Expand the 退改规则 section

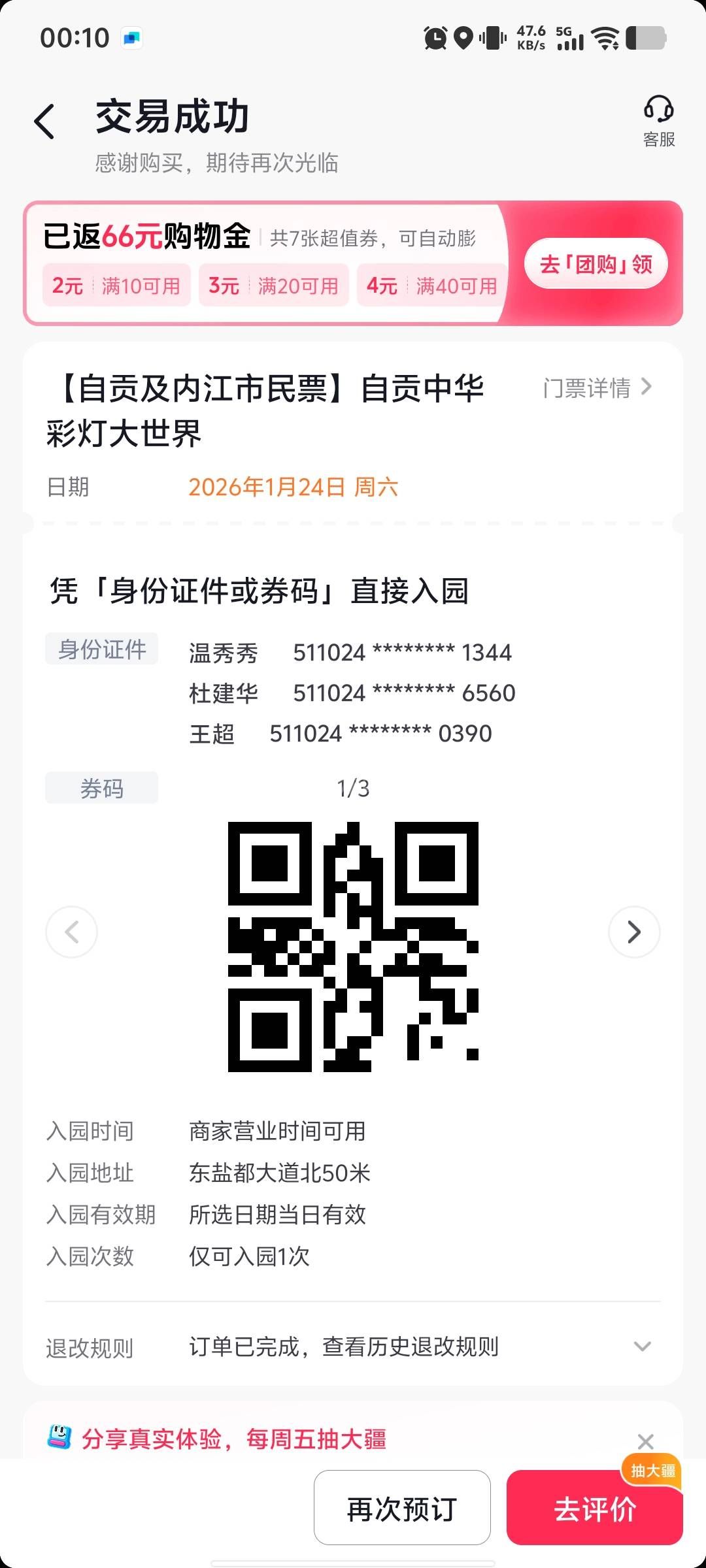(x=642, y=1347)
